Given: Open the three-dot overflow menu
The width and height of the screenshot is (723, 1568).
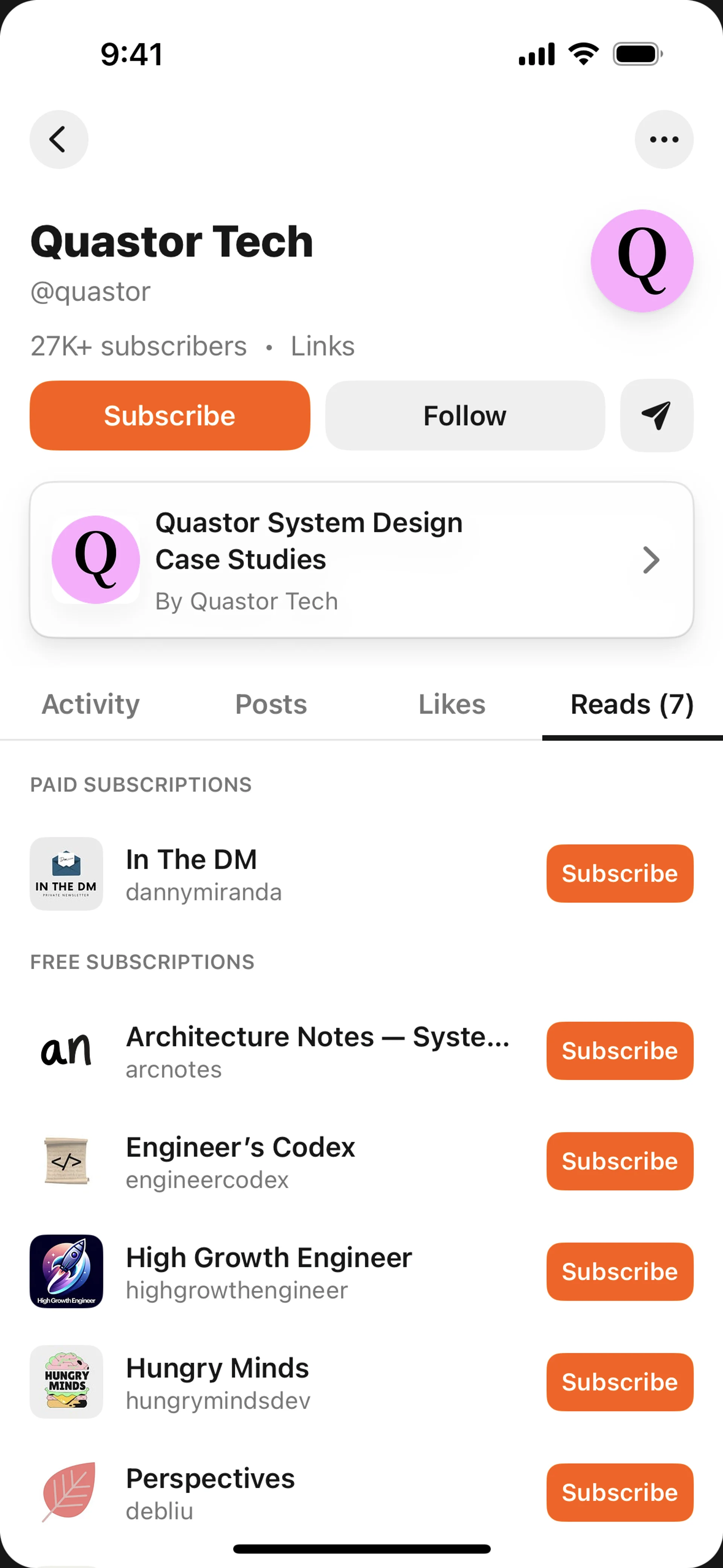Looking at the screenshot, I should [664, 139].
